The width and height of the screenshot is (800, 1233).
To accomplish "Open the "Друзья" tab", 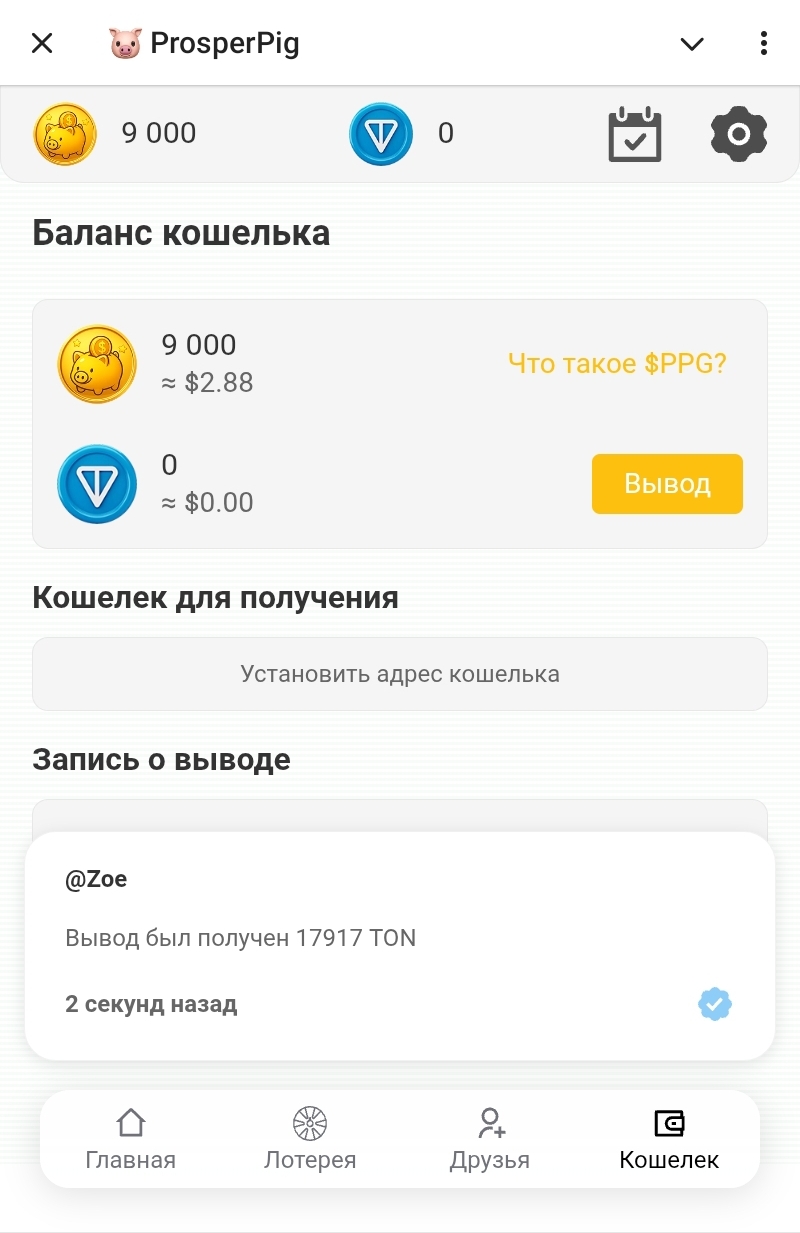I will [x=490, y=1139].
